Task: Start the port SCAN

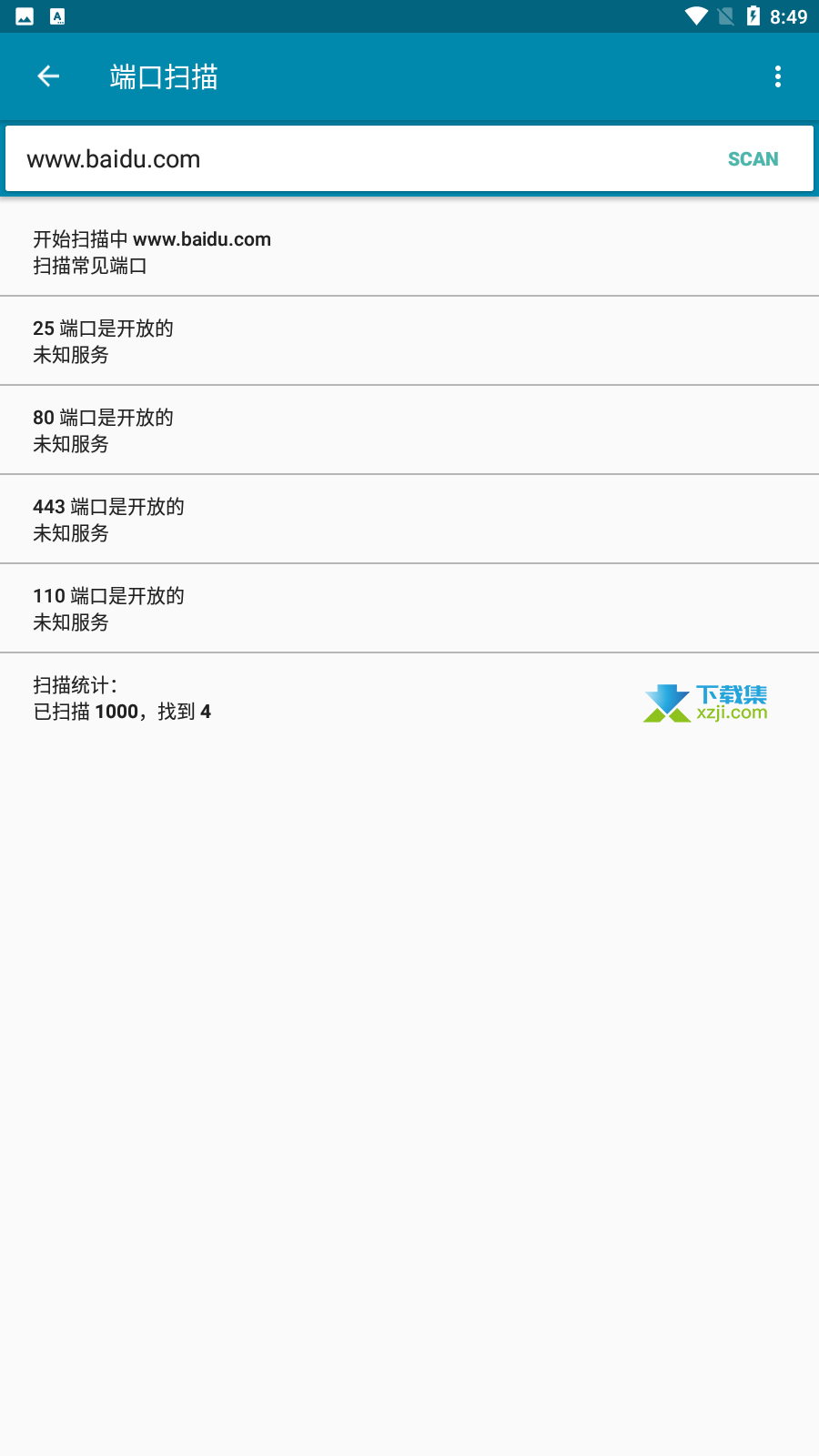Action: [x=753, y=159]
